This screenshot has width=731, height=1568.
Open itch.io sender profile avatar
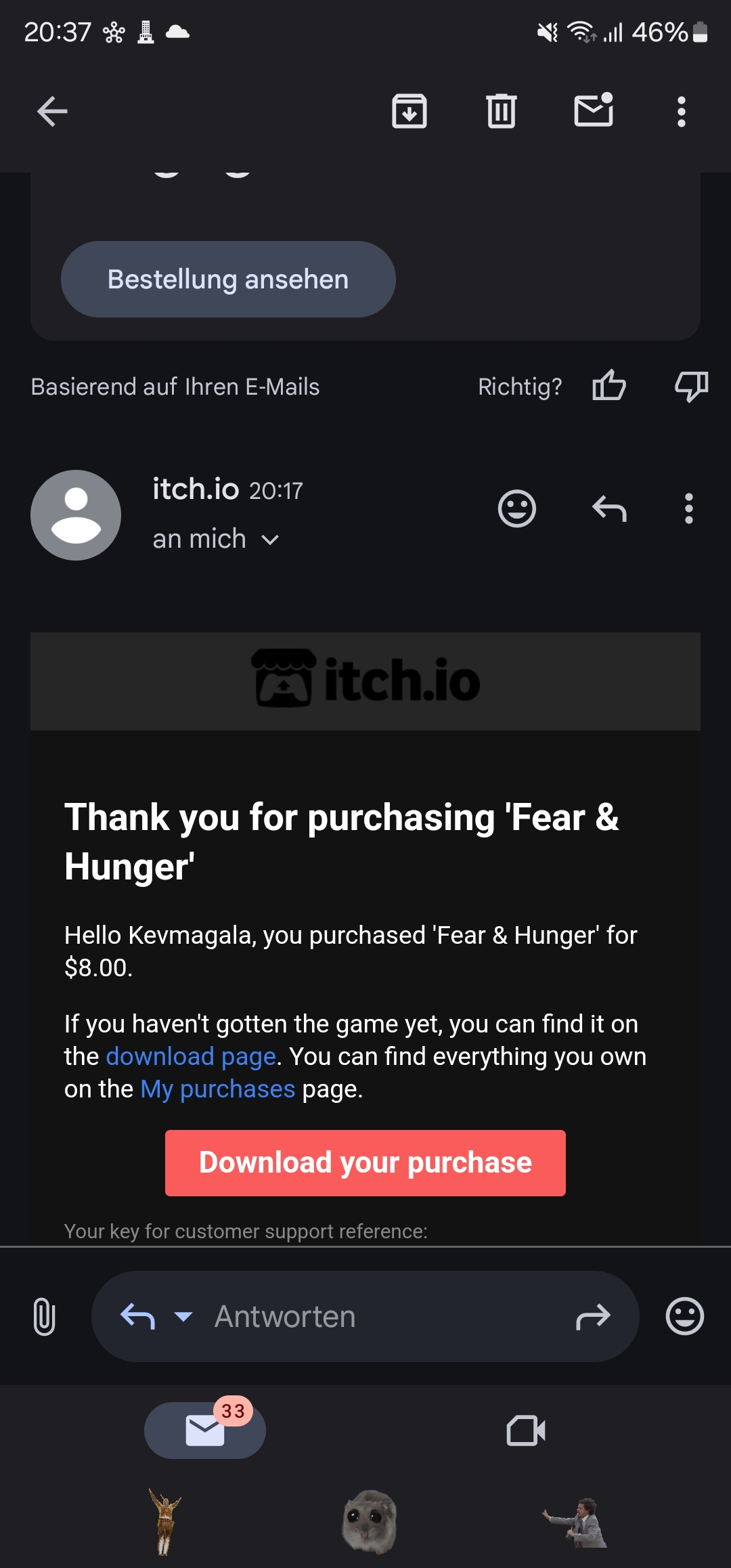(x=76, y=515)
